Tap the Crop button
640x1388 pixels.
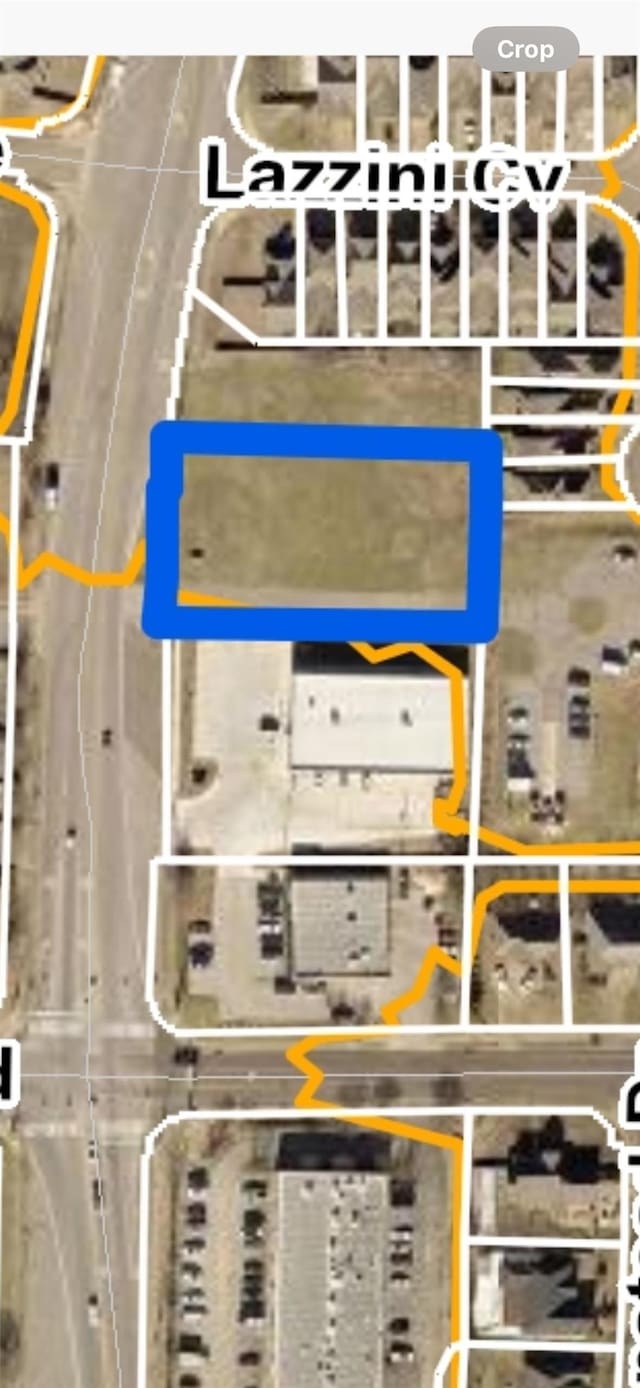click(x=525, y=49)
